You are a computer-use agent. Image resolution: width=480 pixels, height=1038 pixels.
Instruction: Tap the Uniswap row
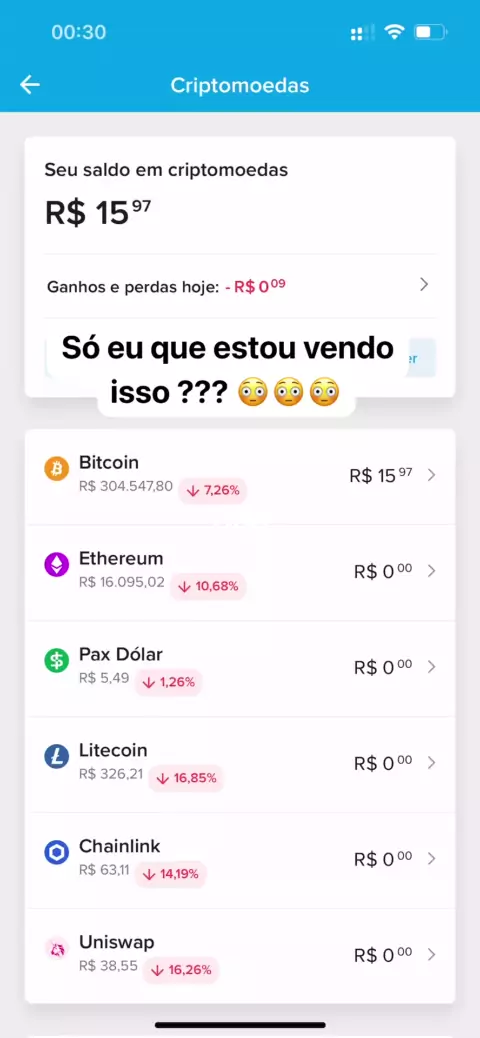[x=240, y=956]
